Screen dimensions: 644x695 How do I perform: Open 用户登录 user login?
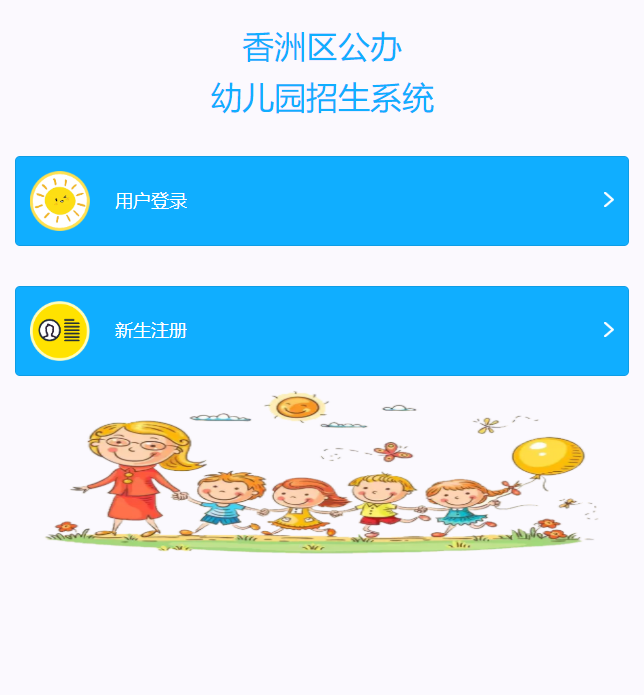point(321,201)
